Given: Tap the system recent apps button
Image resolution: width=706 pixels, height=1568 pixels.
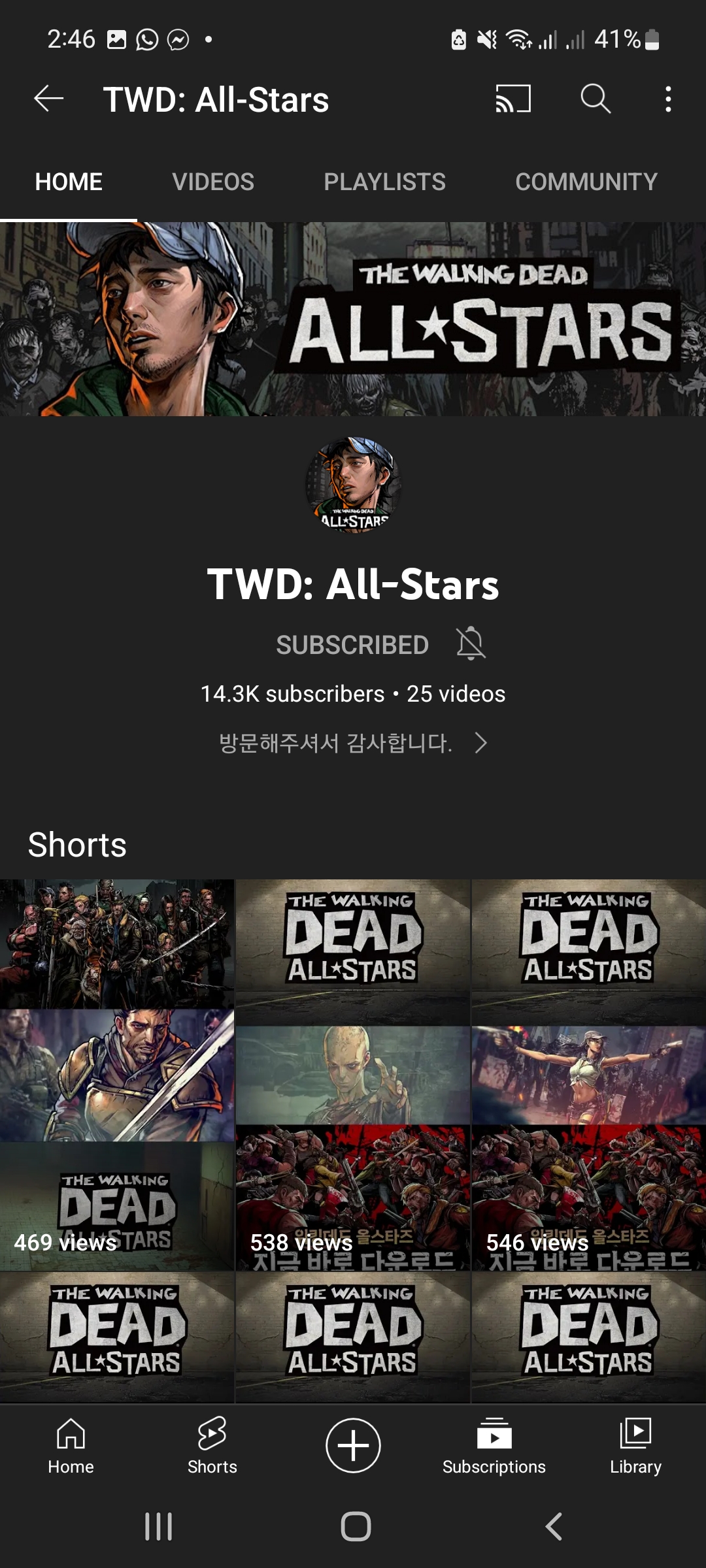Looking at the screenshot, I should point(158,1527).
